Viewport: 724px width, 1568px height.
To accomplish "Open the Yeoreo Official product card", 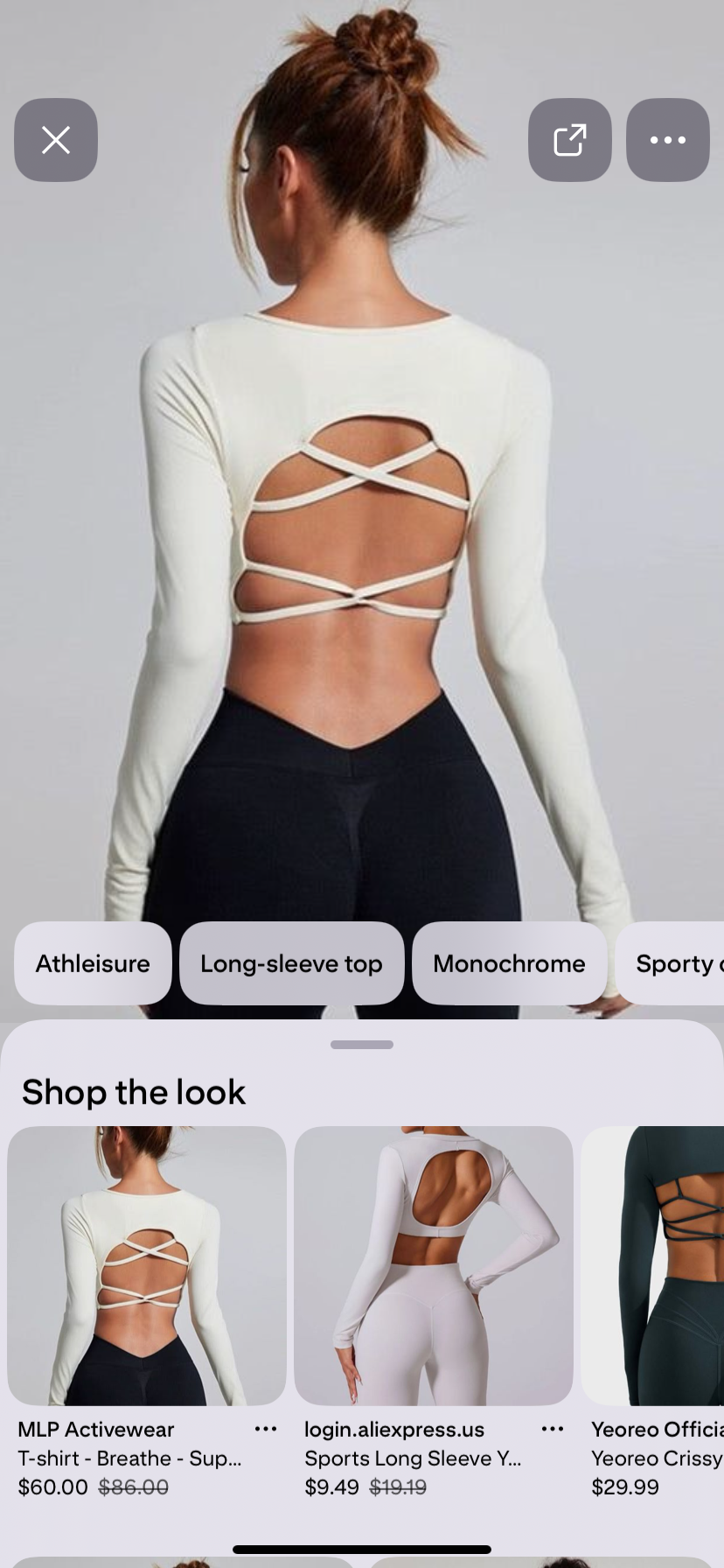I will tap(654, 1265).
